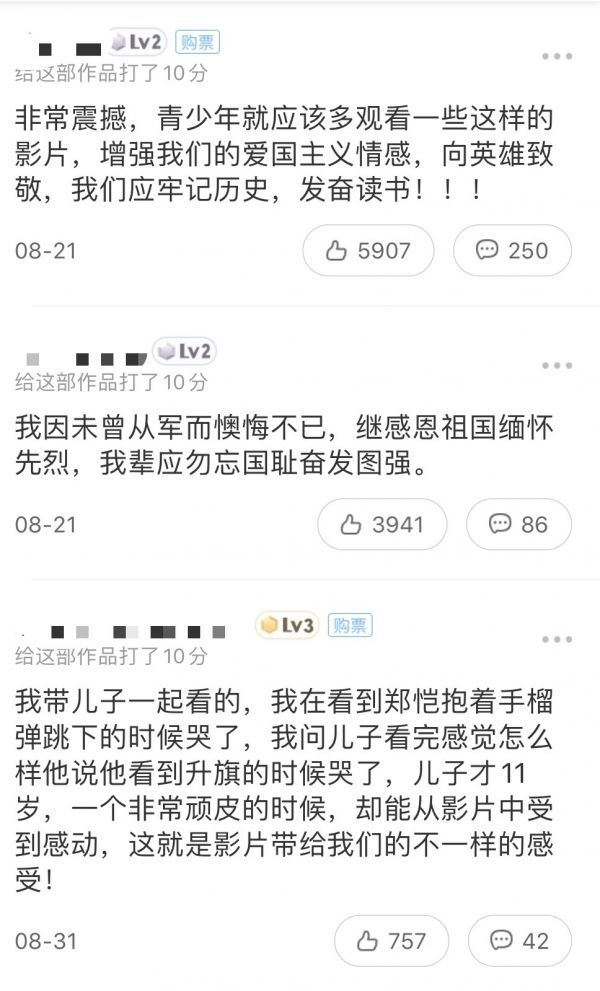Viewport: 600px width, 991px height.
Task: Open overflow menu on the 08-21 review about 青少年
Action: (x=557, y=56)
